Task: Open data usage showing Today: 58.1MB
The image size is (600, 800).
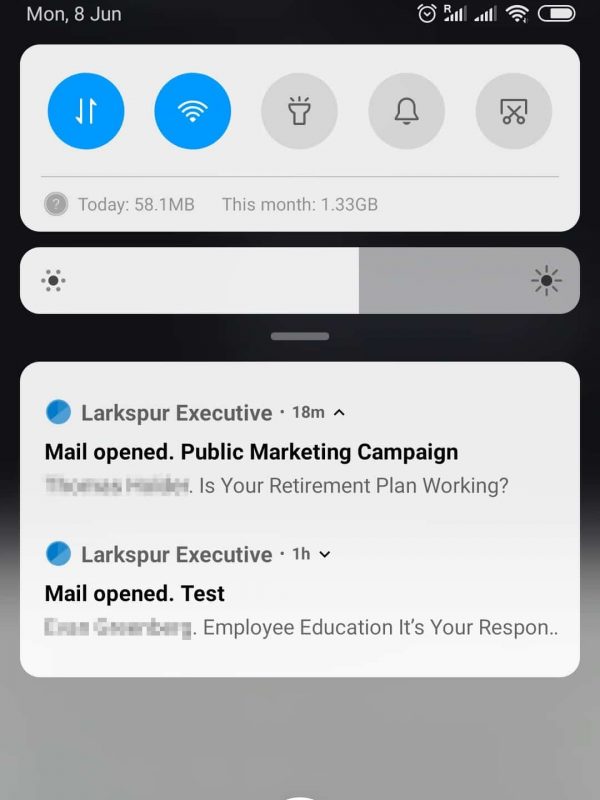Action: pos(136,204)
